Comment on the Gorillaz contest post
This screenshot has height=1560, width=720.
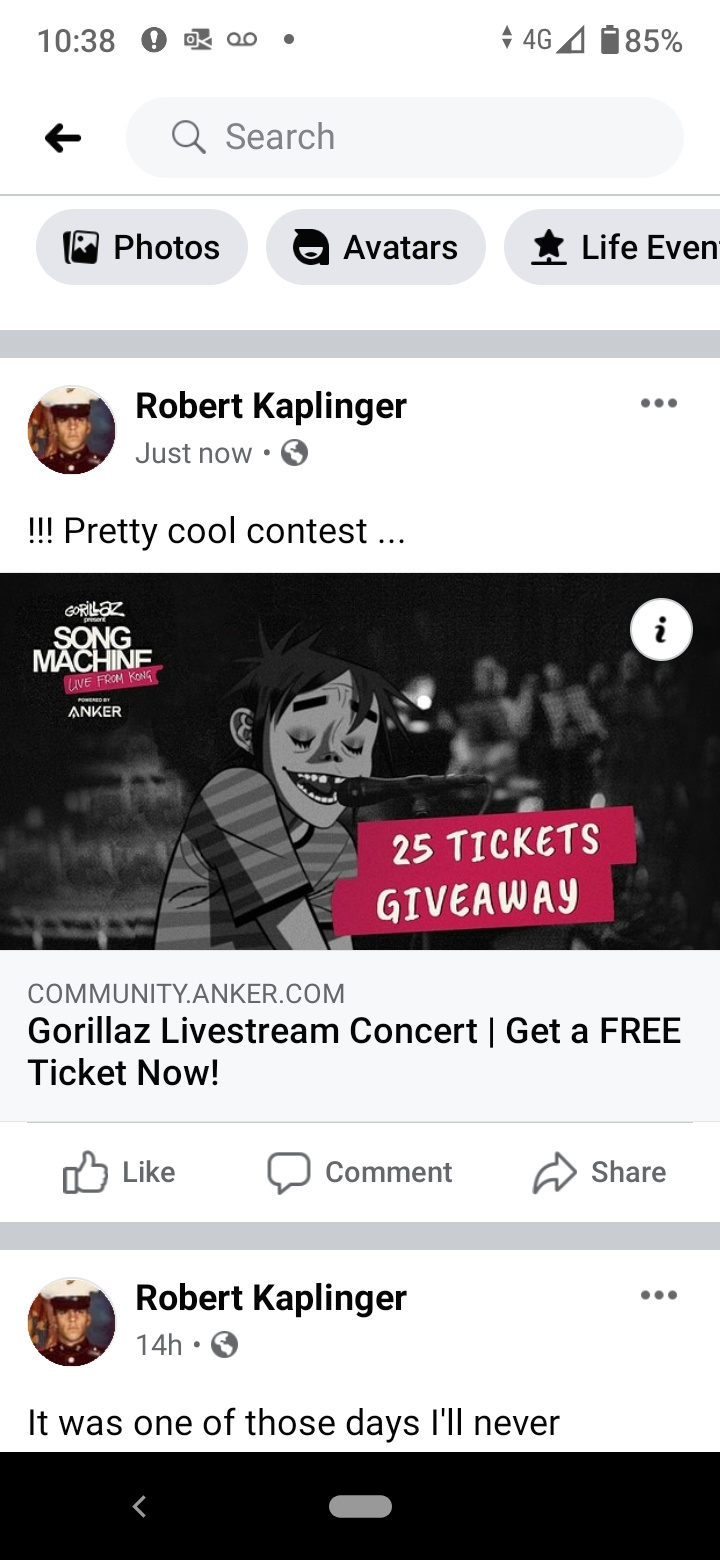pyautogui.click(x=360, y=1172)
